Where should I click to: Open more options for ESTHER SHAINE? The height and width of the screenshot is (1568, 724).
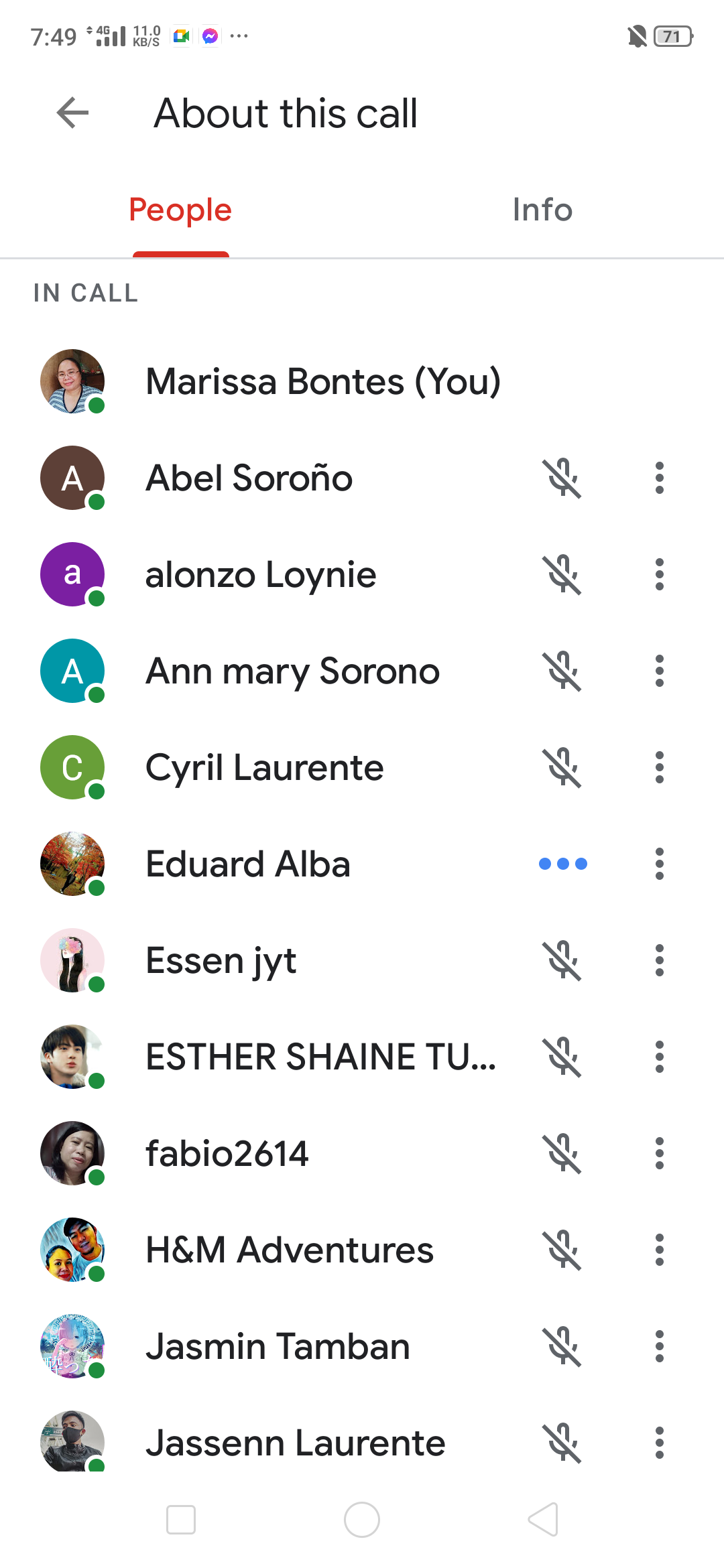coord(660,1057)
